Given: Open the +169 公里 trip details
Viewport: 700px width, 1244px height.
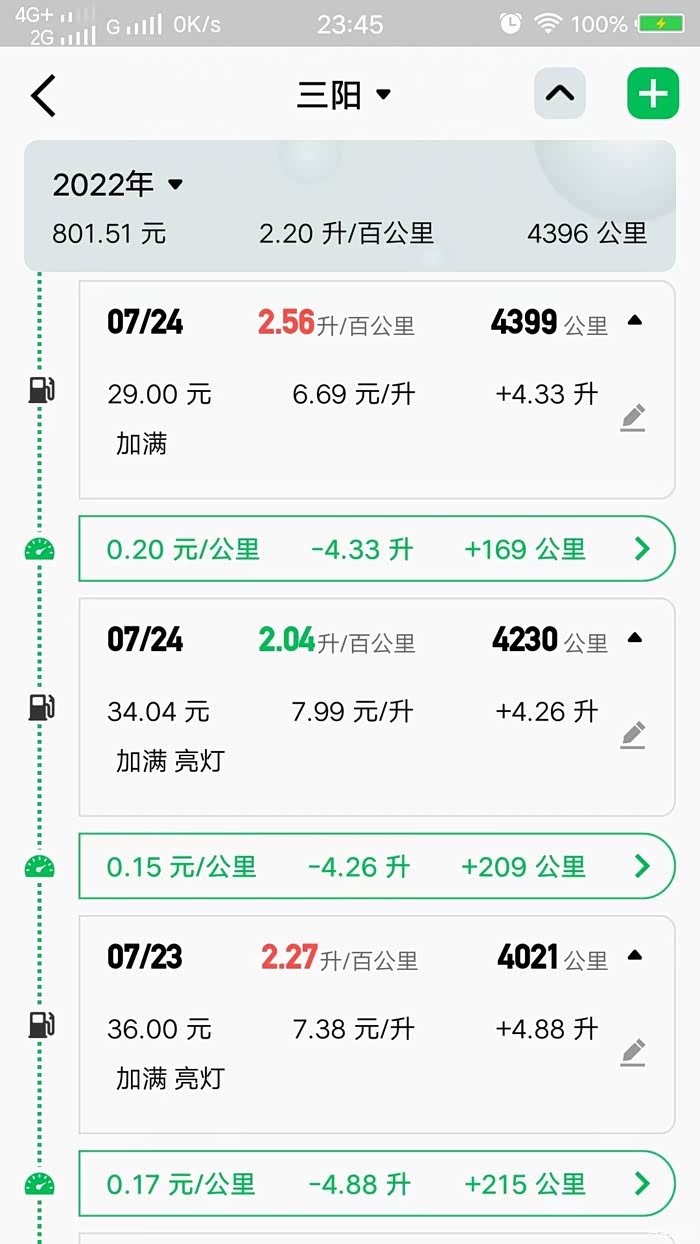Looking at the screenshot, I should 642,548.
